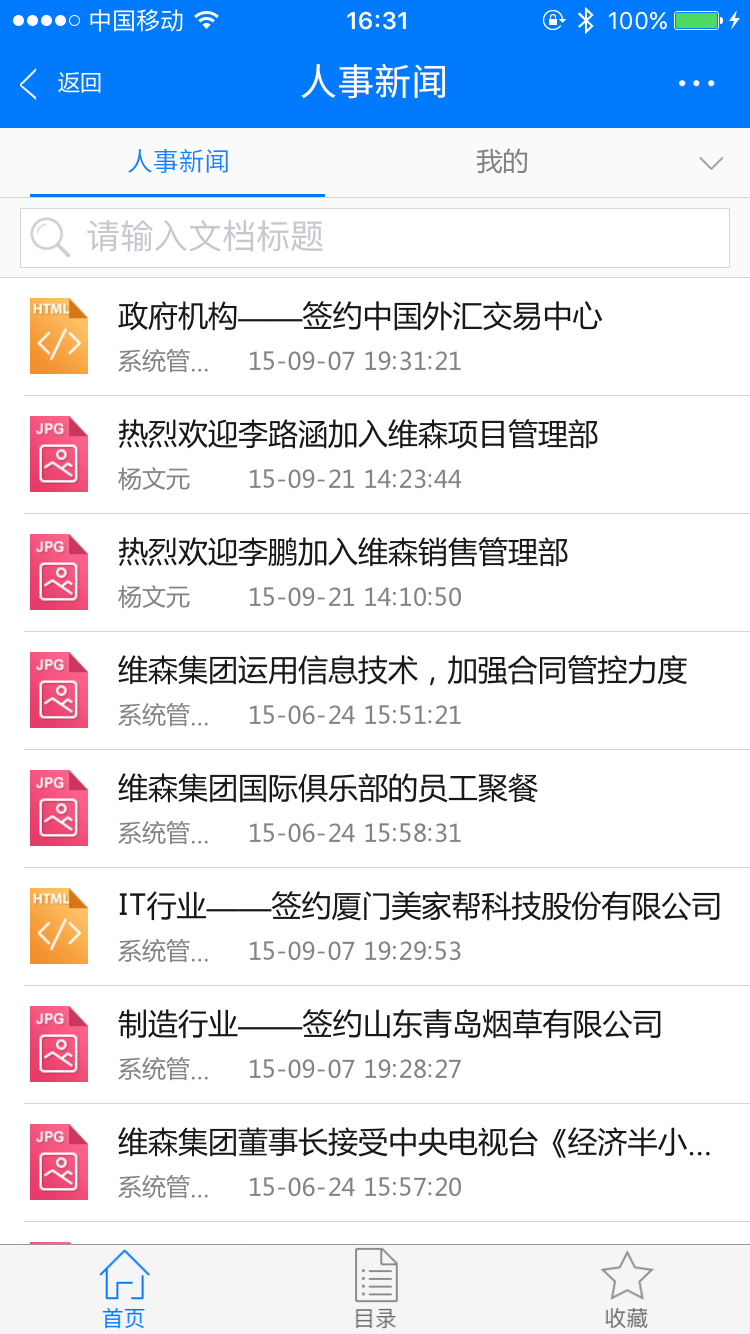750x1334 pixels.
Task: Open the 收藏 favorites tab
Action: 627,1290
